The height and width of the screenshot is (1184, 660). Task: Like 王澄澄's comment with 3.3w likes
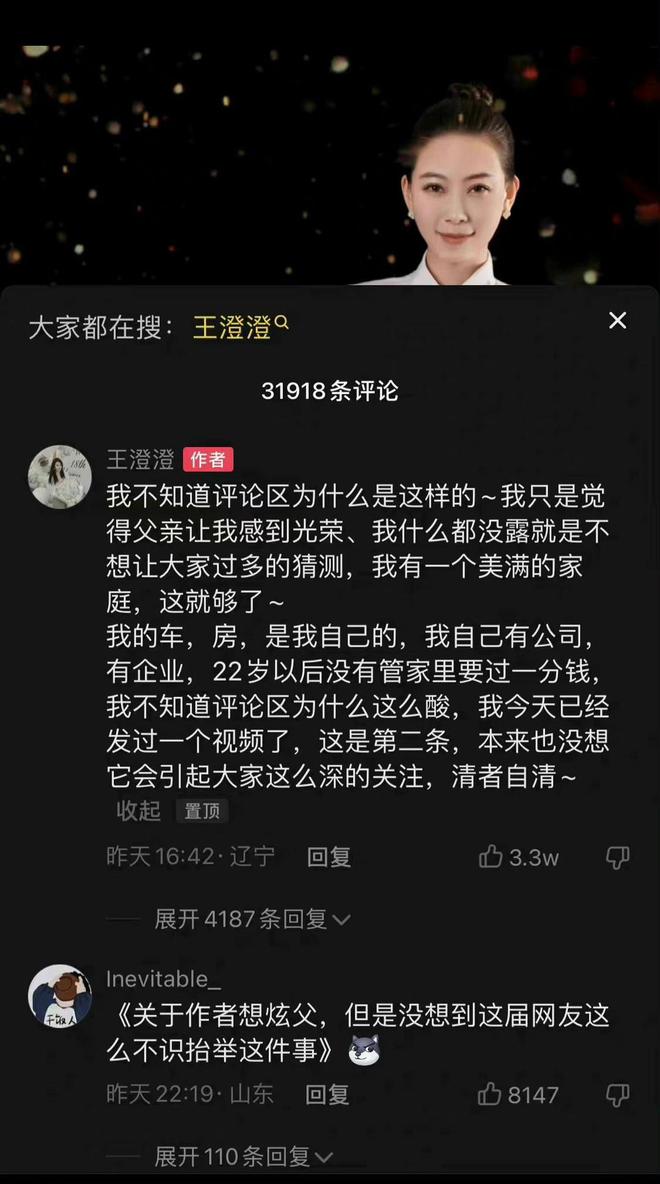point(490,857)
